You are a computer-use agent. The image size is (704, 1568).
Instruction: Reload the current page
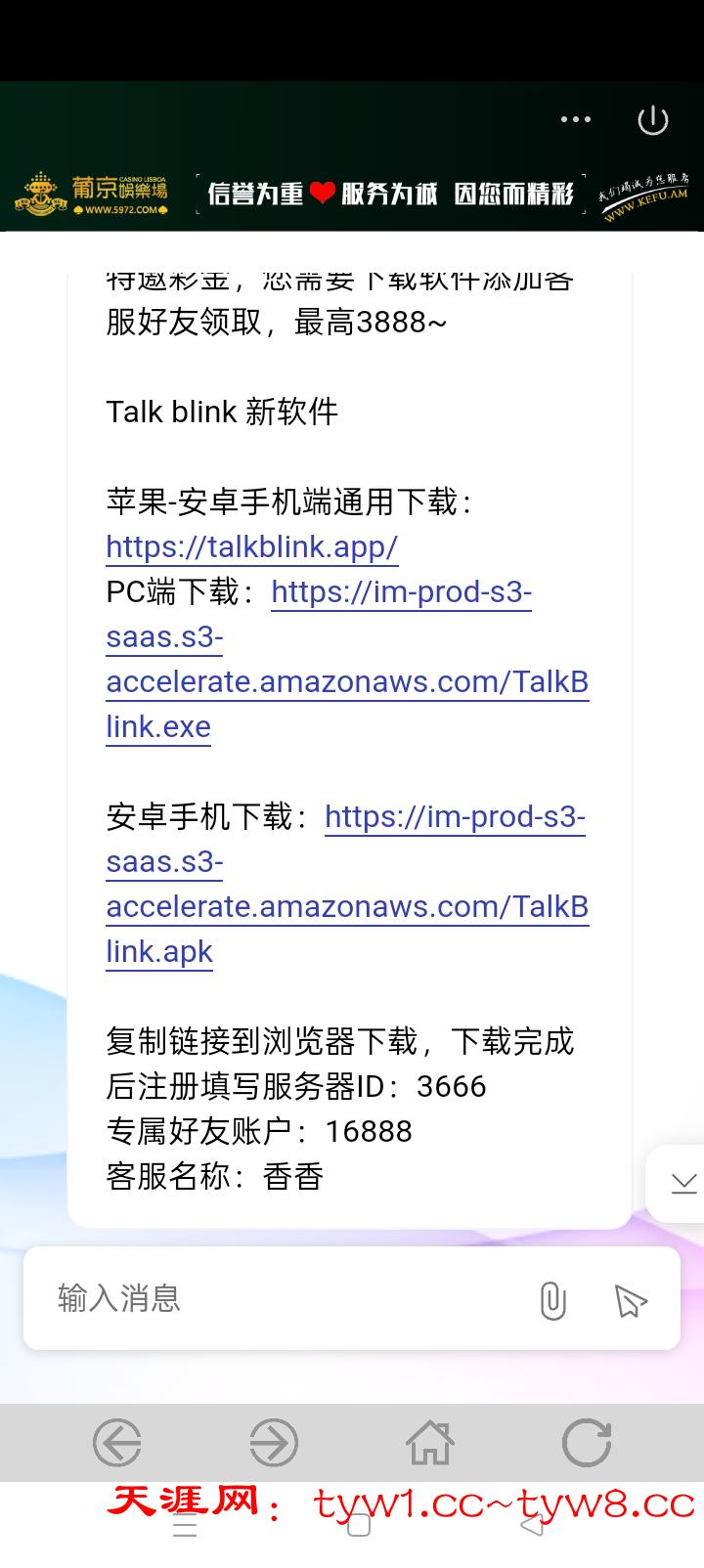(x=587, y=1443)
